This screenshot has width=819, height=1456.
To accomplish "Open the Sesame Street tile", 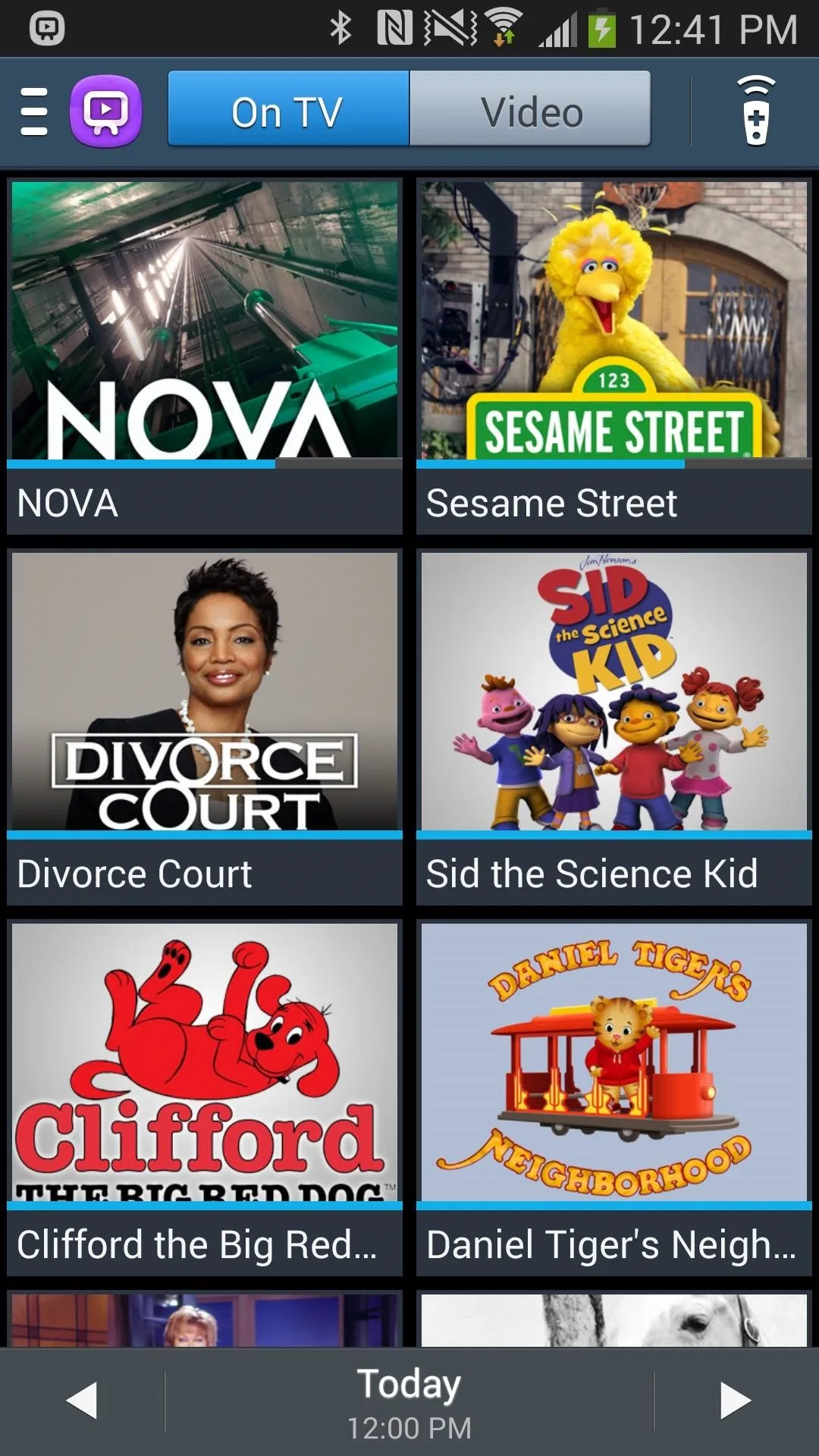I will pos(614,356).
